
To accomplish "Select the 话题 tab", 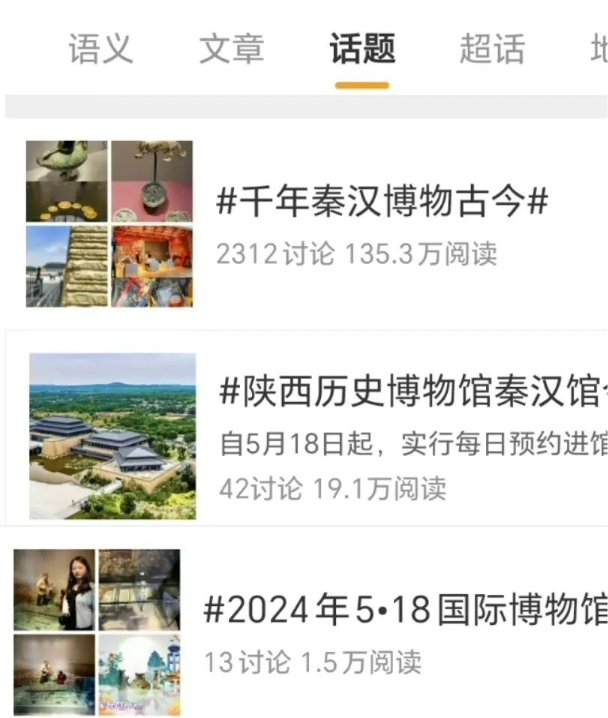I will pos(362,48).
